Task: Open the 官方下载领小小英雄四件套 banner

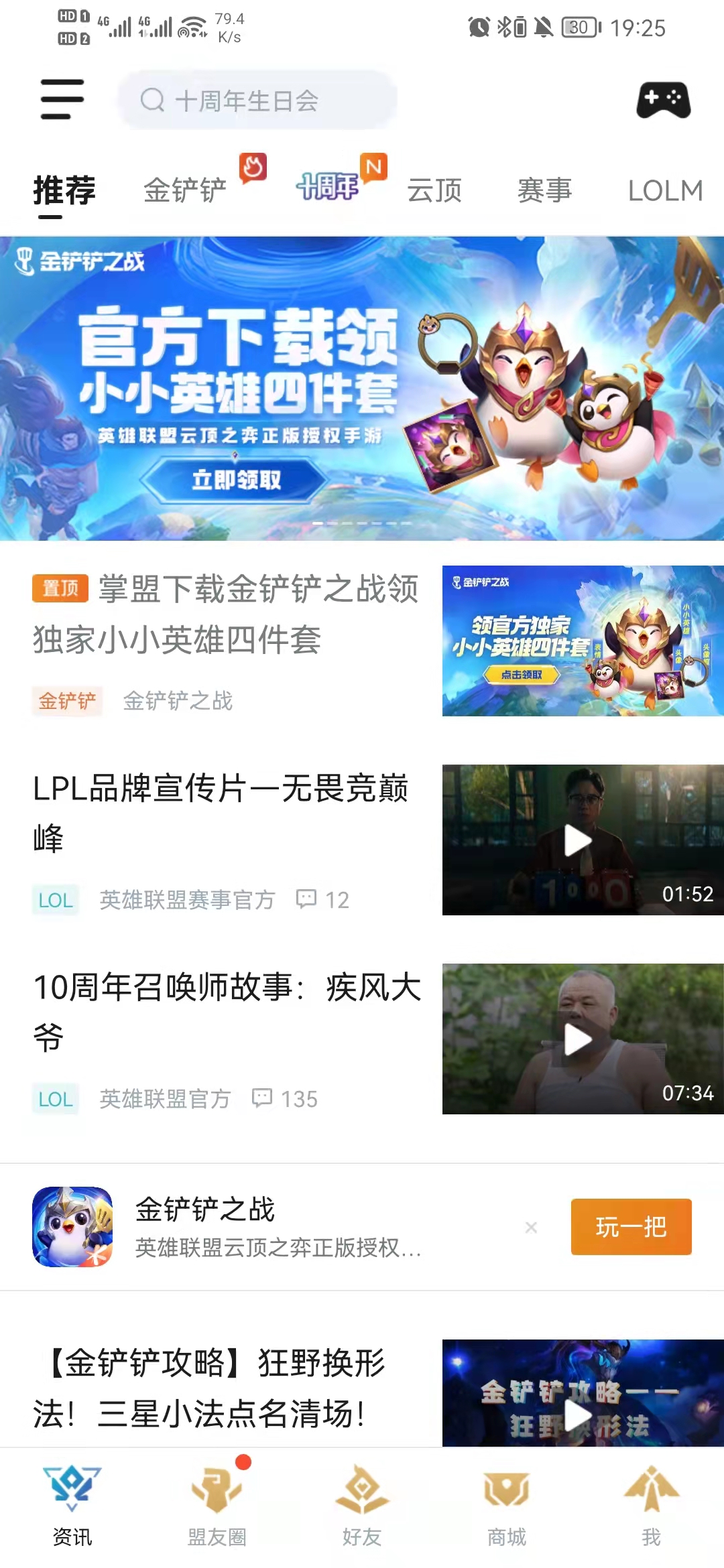Action: (362, 389)
